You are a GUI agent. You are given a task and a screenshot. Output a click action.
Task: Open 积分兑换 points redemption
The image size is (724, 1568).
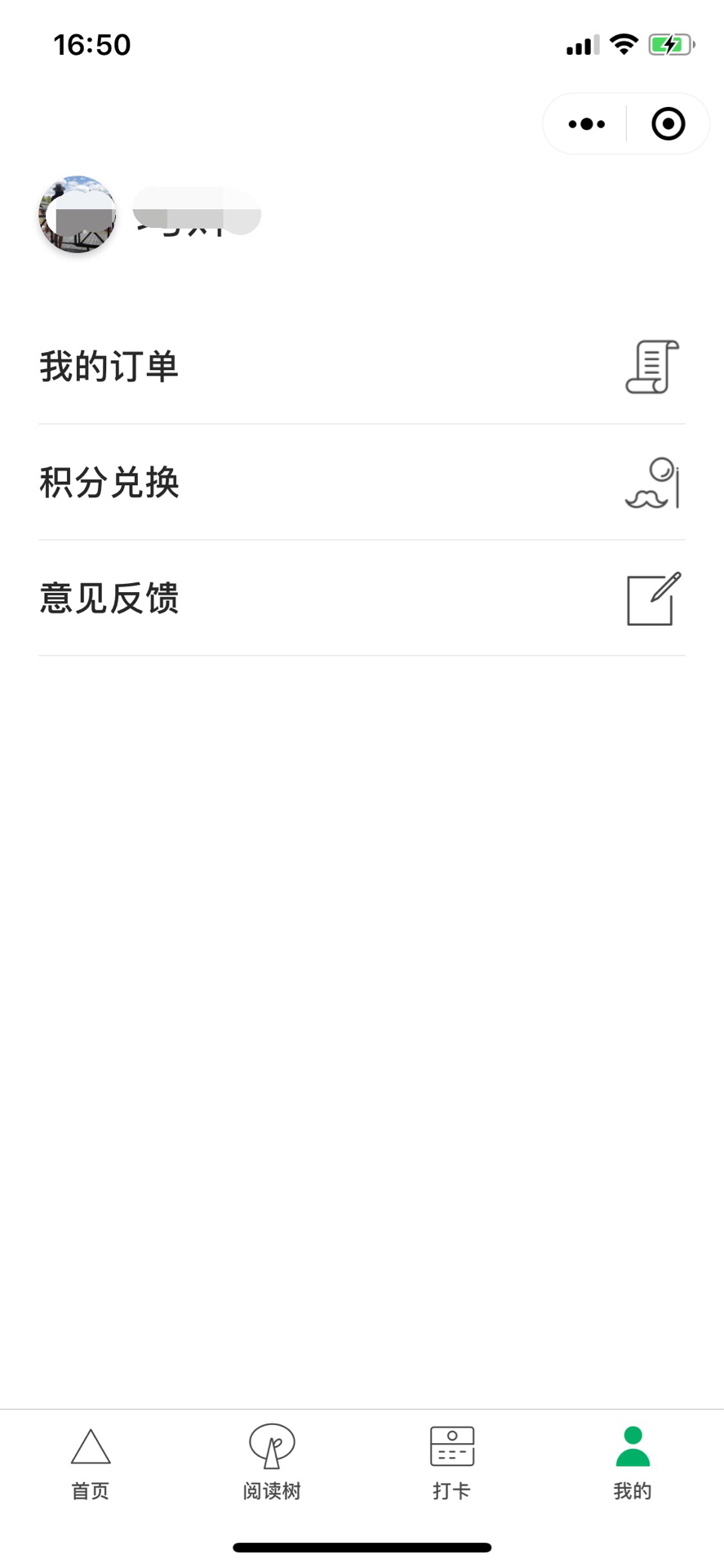[x=362, y=483]
